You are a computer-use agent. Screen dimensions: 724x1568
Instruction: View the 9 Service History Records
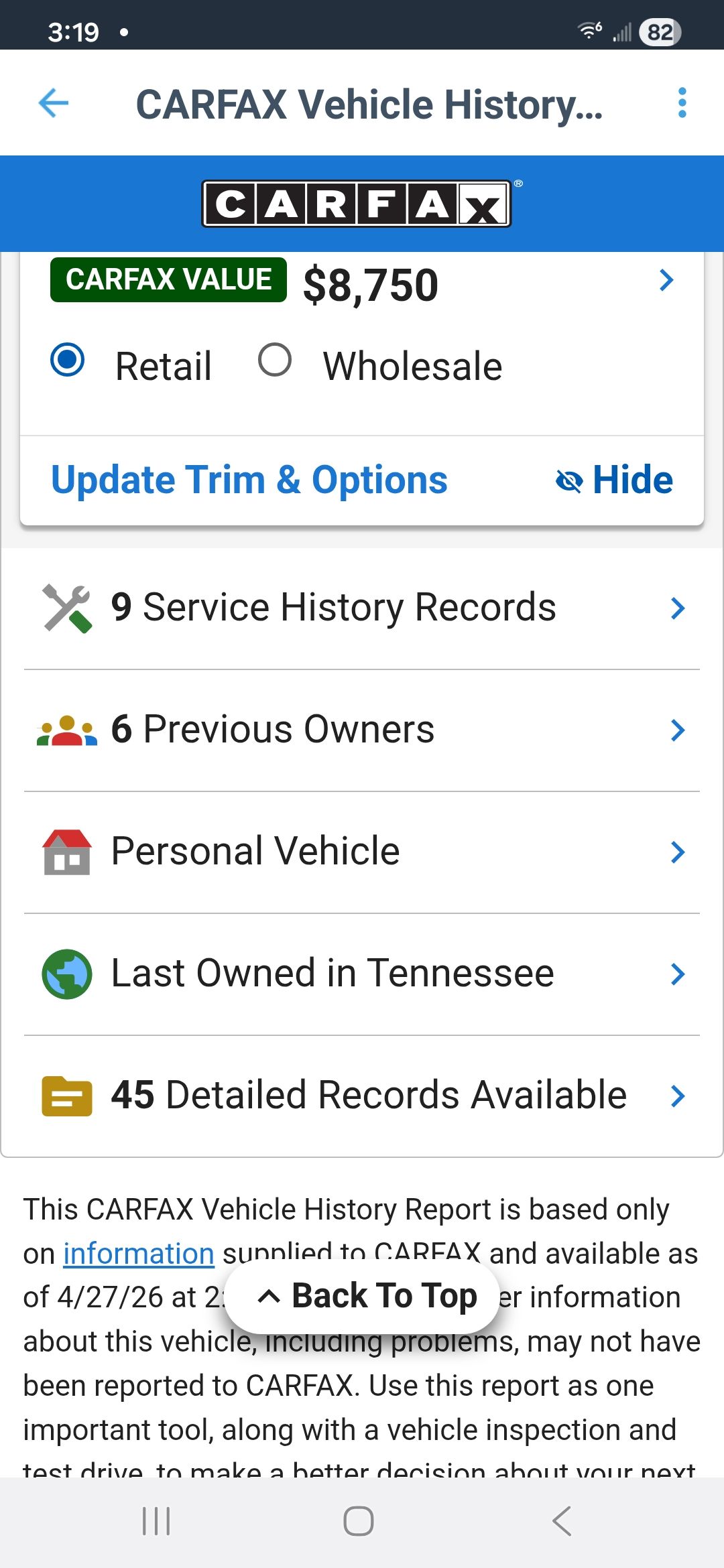point(362,608)
